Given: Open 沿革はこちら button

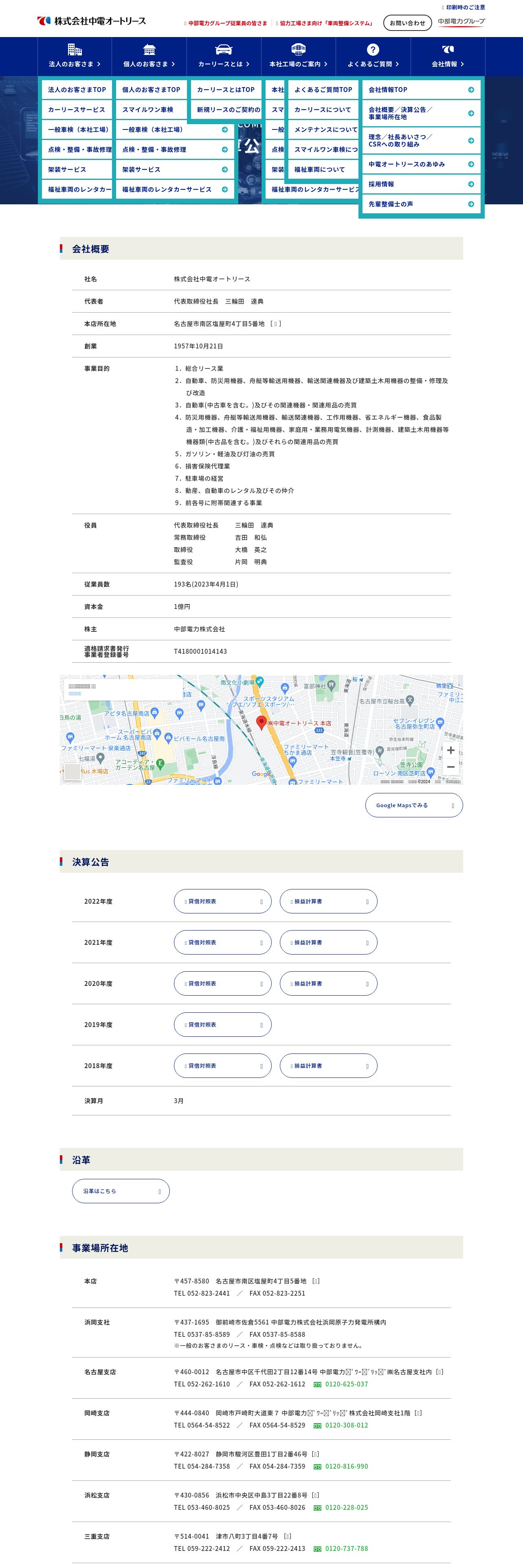Looking at the screenshot, I should 121,1191.
